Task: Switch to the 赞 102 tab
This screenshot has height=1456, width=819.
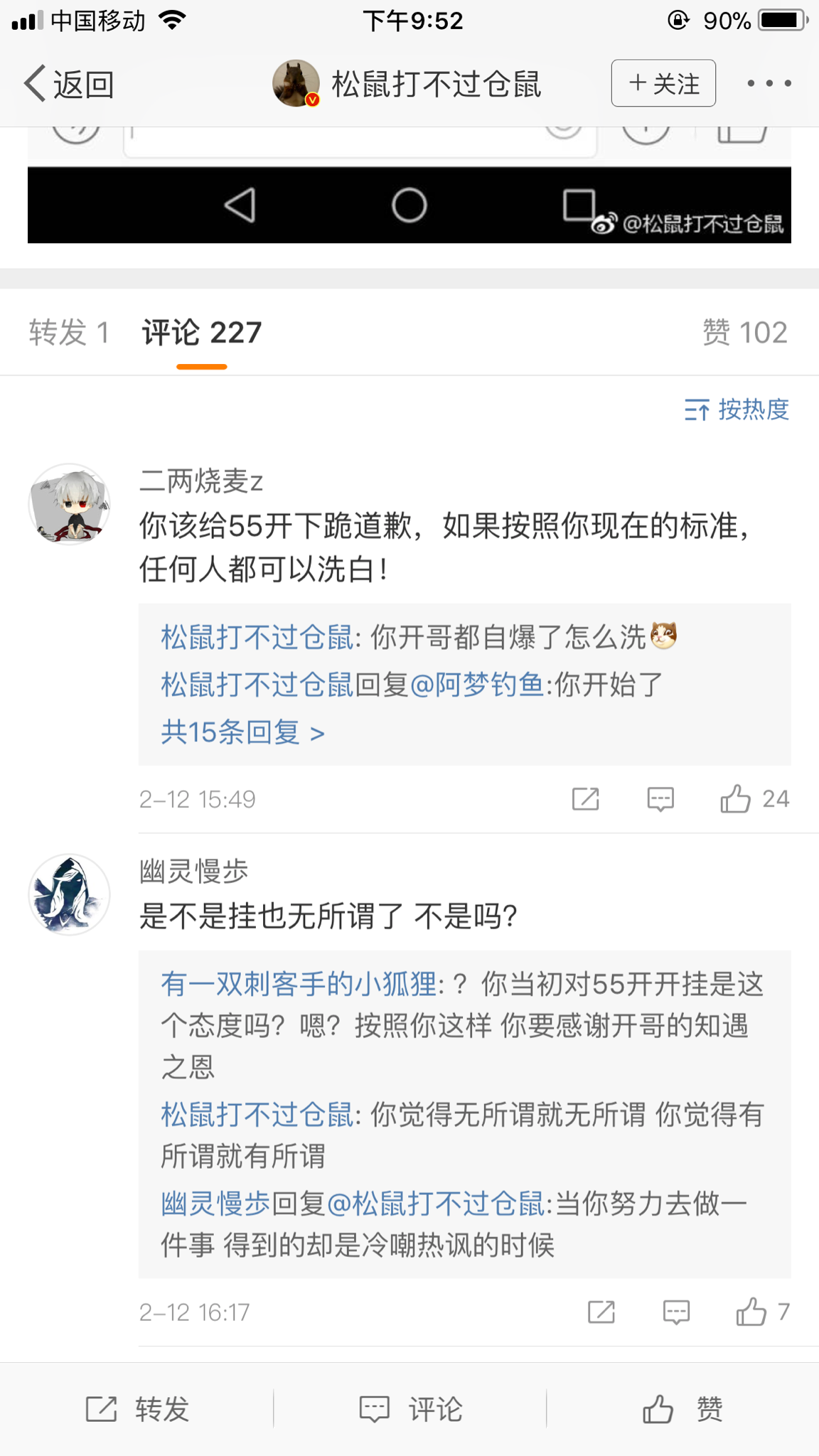Action: (x=745, y=332)
